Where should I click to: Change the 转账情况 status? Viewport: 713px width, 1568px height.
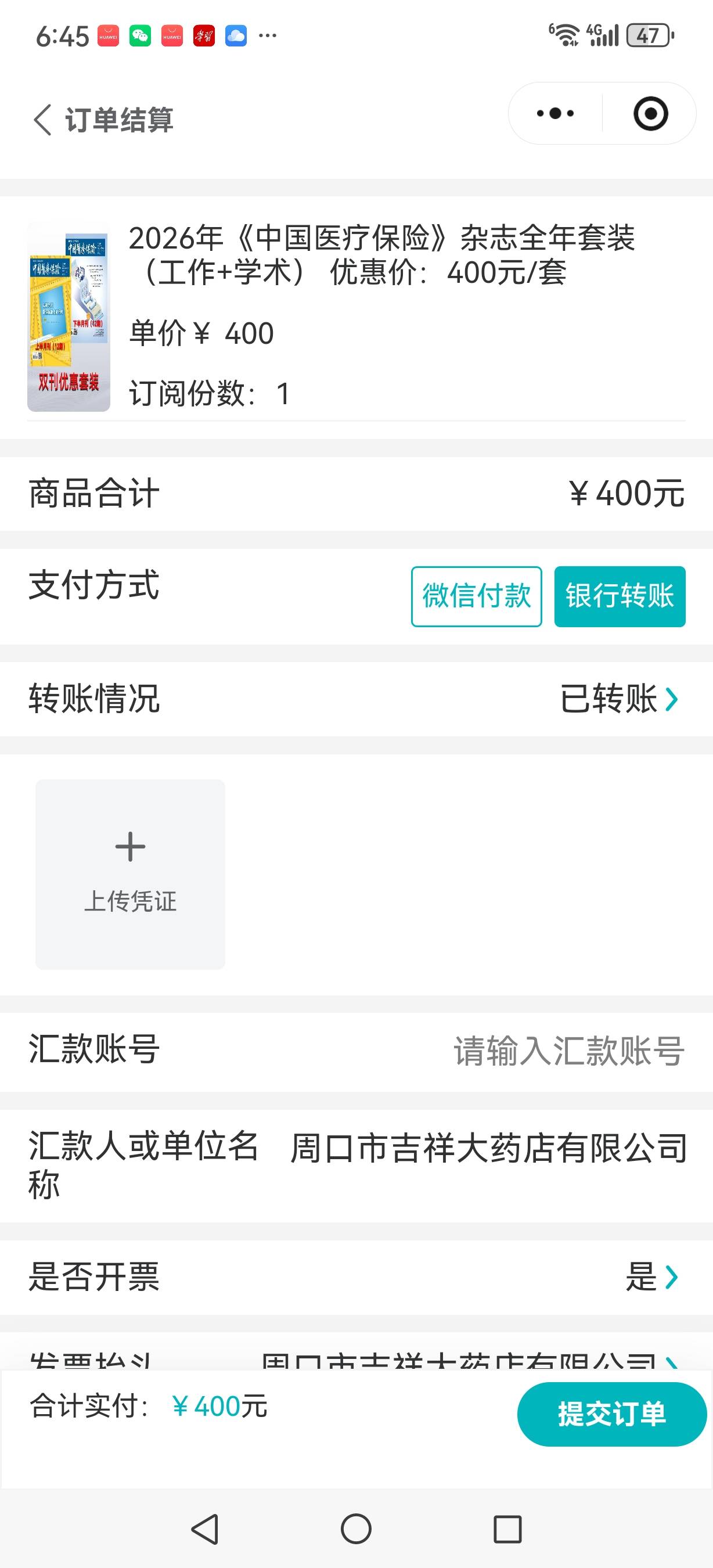point(618,698)
